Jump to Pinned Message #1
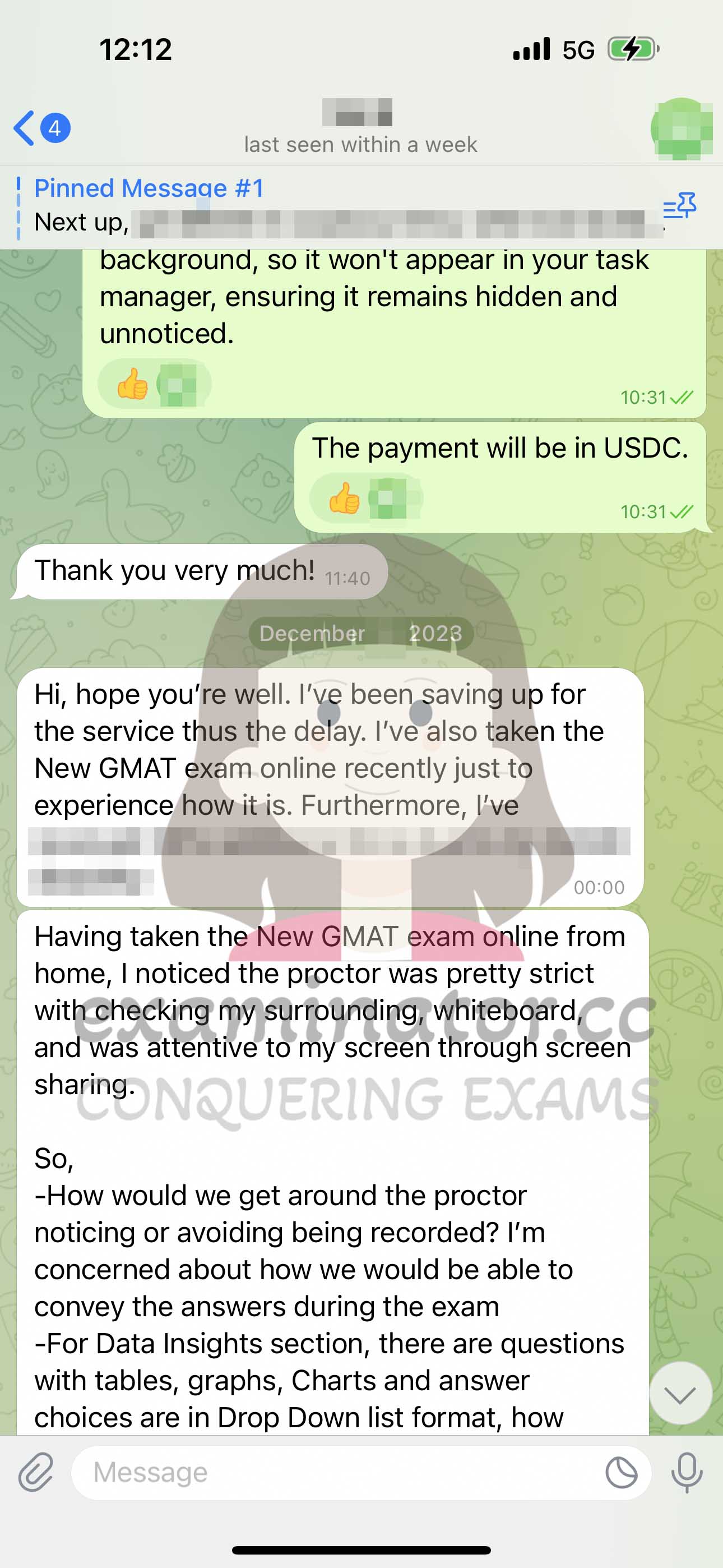This screenshot has height=1568, width=723. tap(341, 206)
